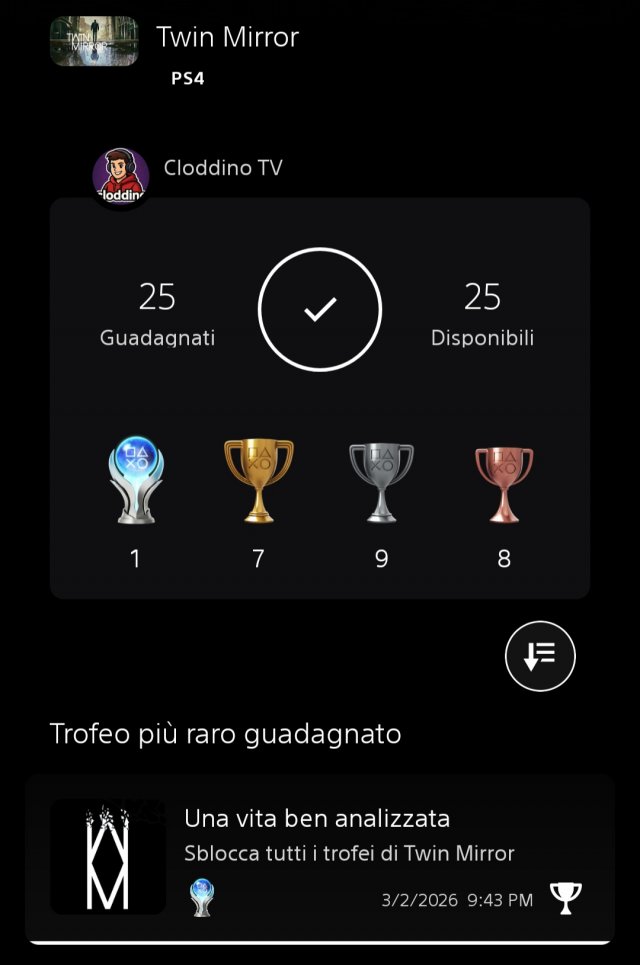Open the Una vita ben analizzata trophy

[x=318, y=857]
